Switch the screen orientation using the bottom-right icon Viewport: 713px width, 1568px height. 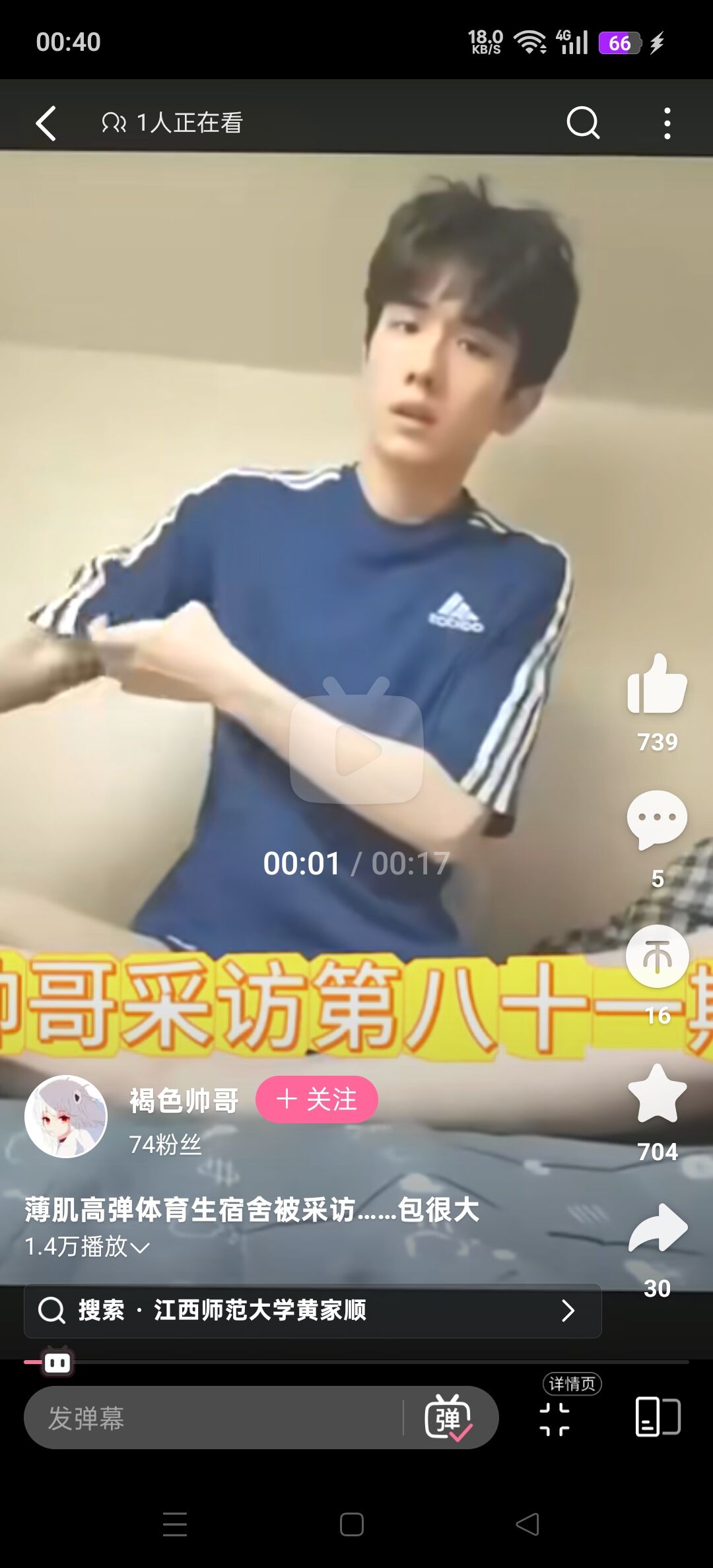[x=658, y=1416]
